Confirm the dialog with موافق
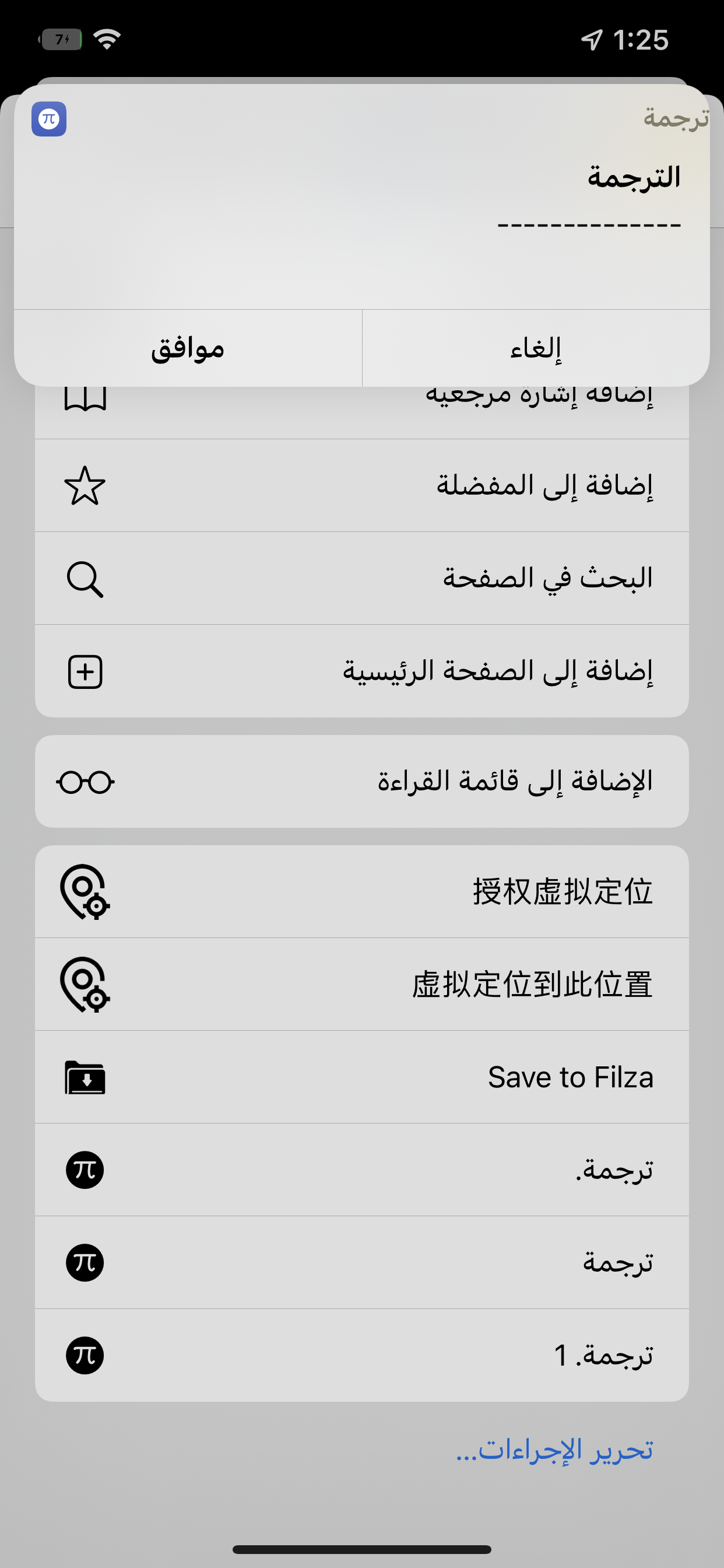 point(188,348)
